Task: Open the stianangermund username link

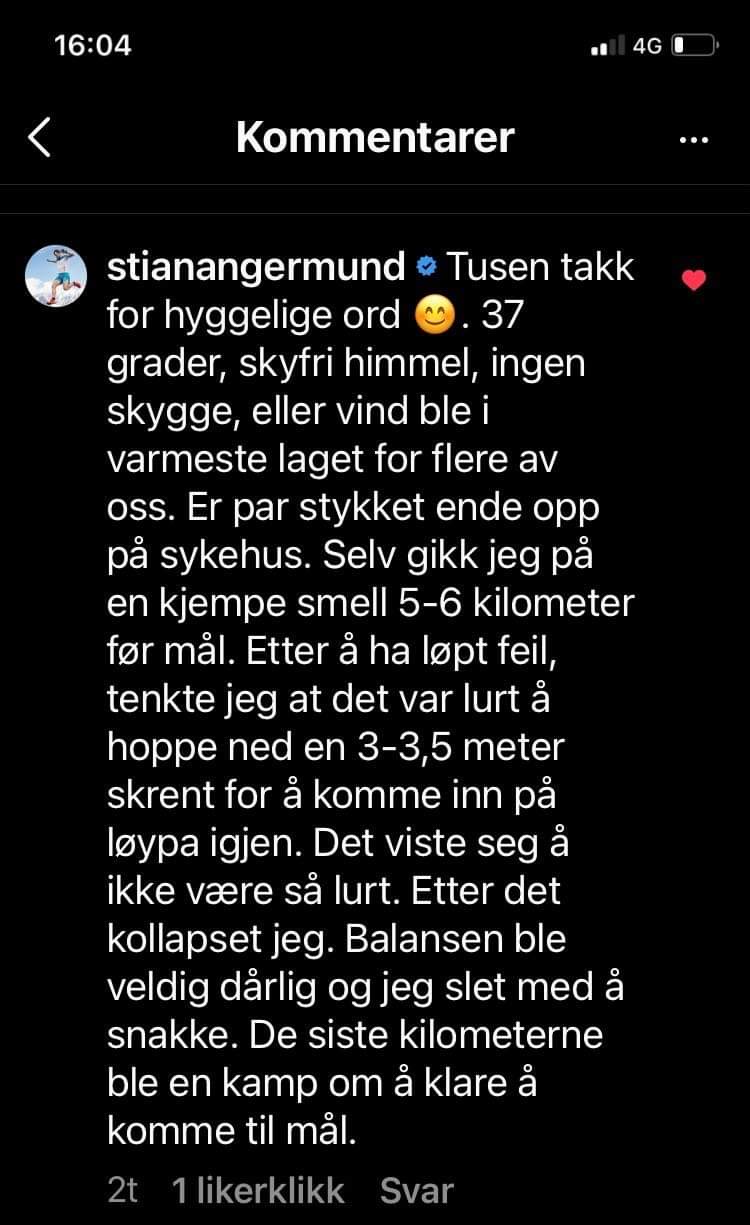Action: tap(255, 268)
